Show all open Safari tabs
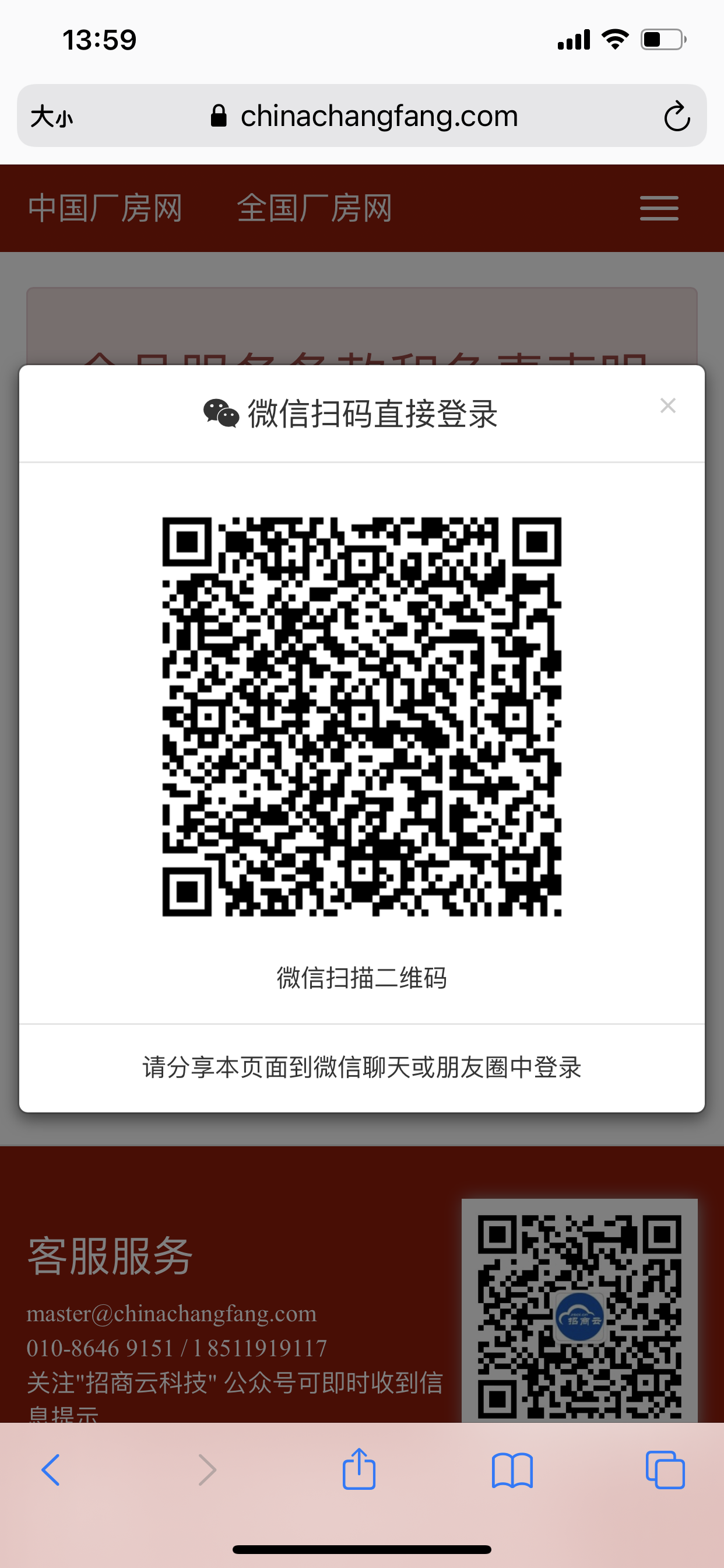The width and height of the screenshot is (724, 1568). coord(665,1471)
